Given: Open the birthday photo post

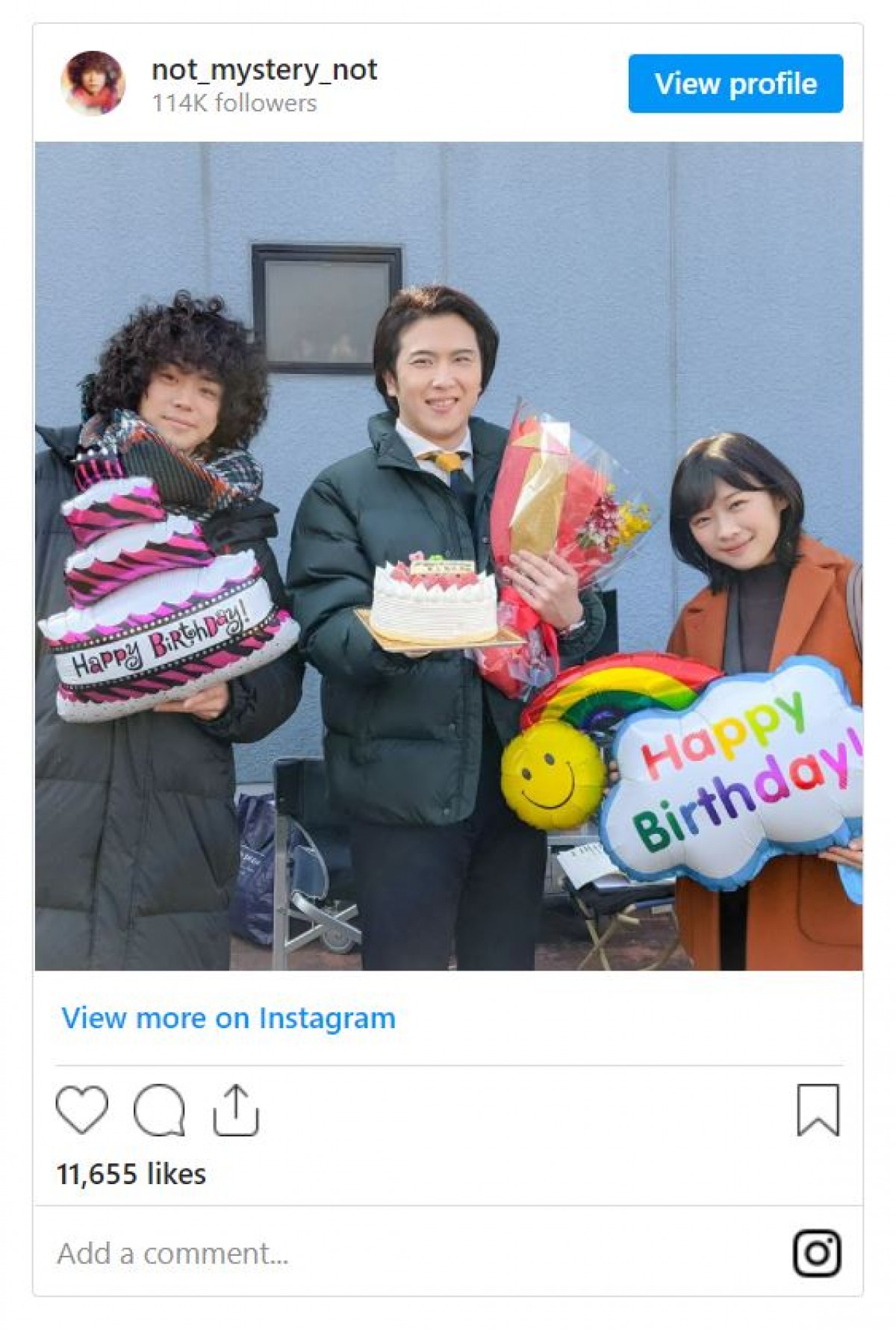Looking at the screenshot, I should coord(448,555).
